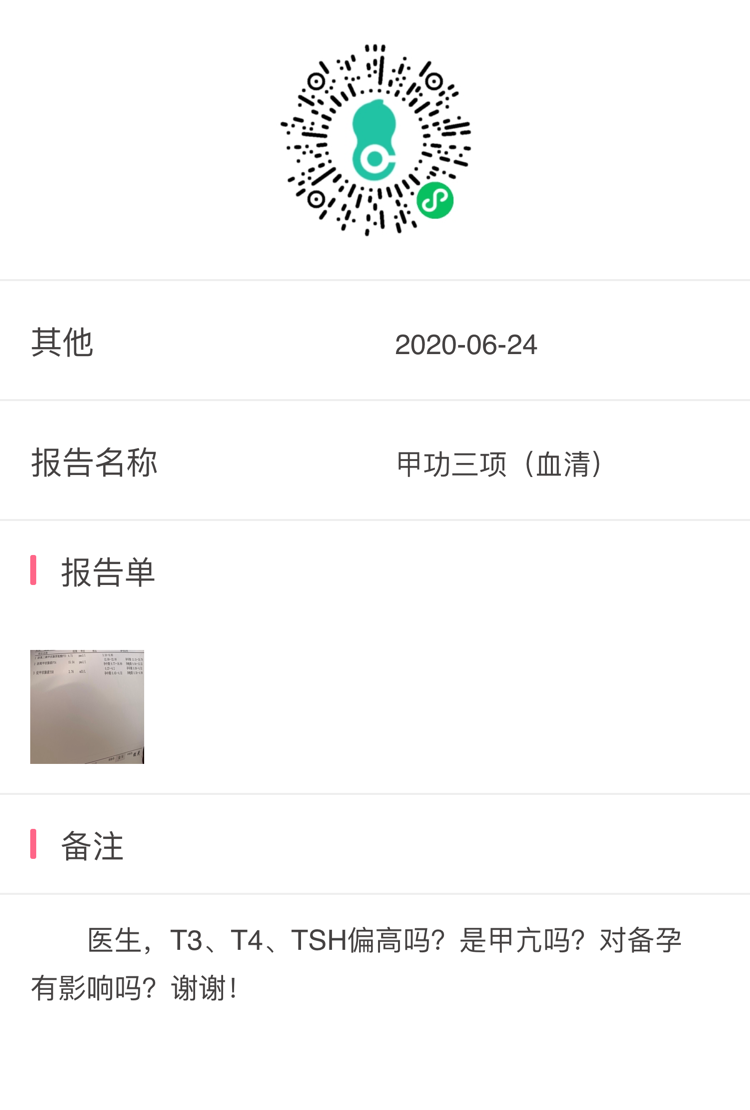Tap the WeChat mini-program badge on the QR code
This screenshot has width=750, height=1110.
tap(433, 202)
